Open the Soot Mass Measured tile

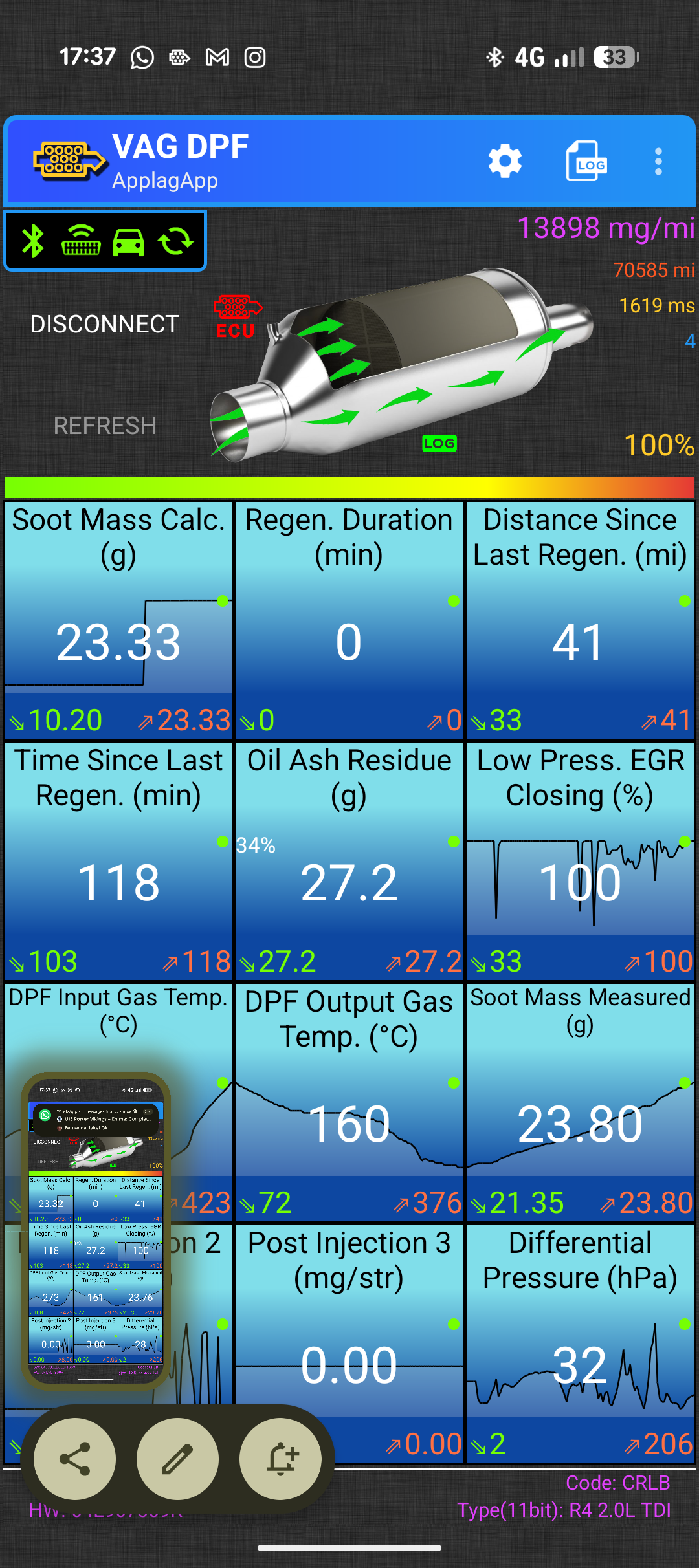(580, 1102)
